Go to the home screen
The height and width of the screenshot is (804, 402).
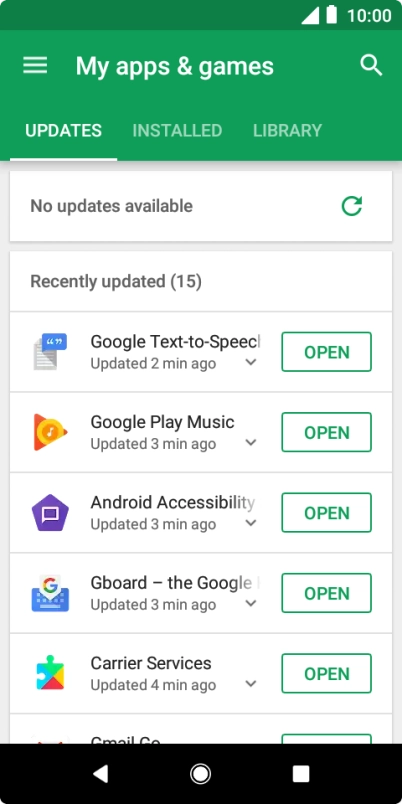pos(200,773)
